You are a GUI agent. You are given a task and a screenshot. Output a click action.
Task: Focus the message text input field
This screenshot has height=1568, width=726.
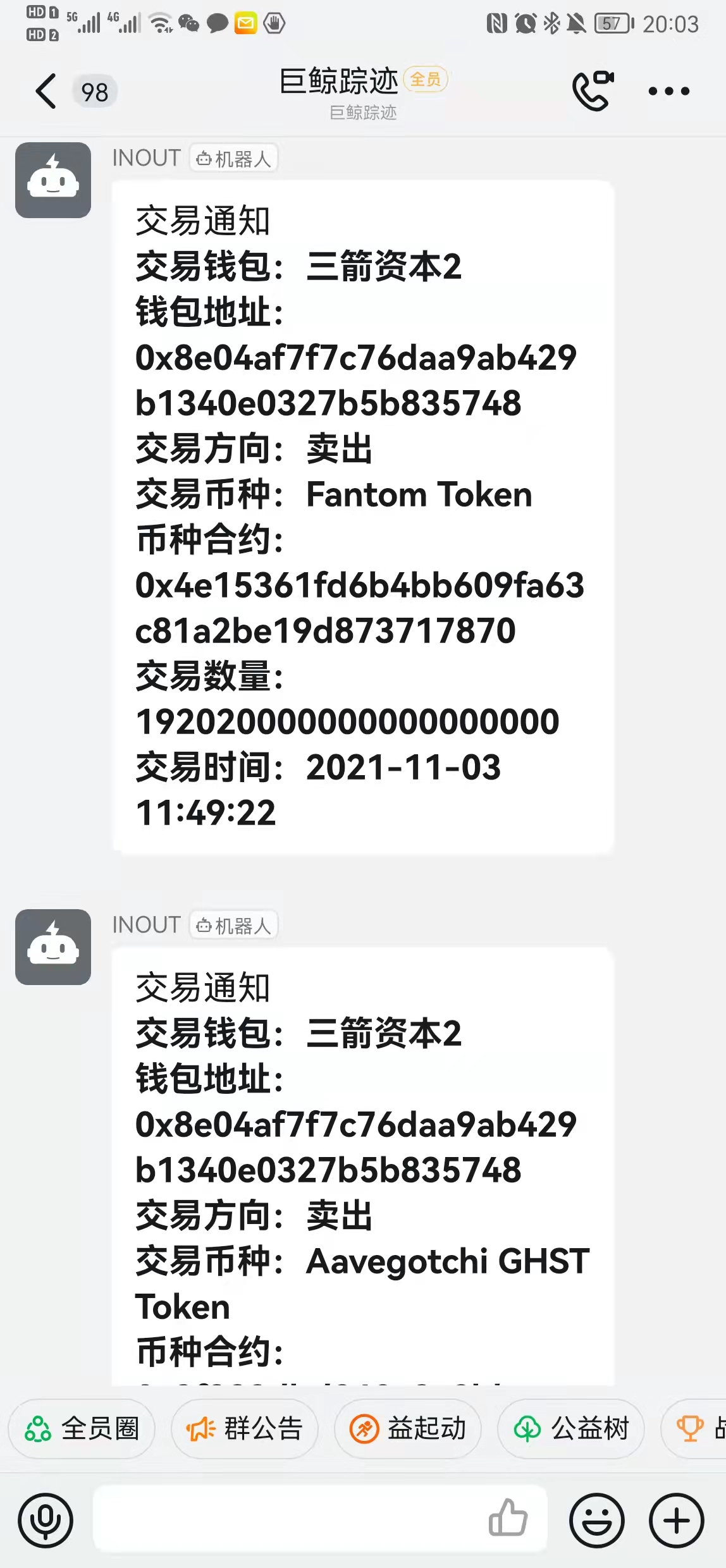coord(285,1519)
